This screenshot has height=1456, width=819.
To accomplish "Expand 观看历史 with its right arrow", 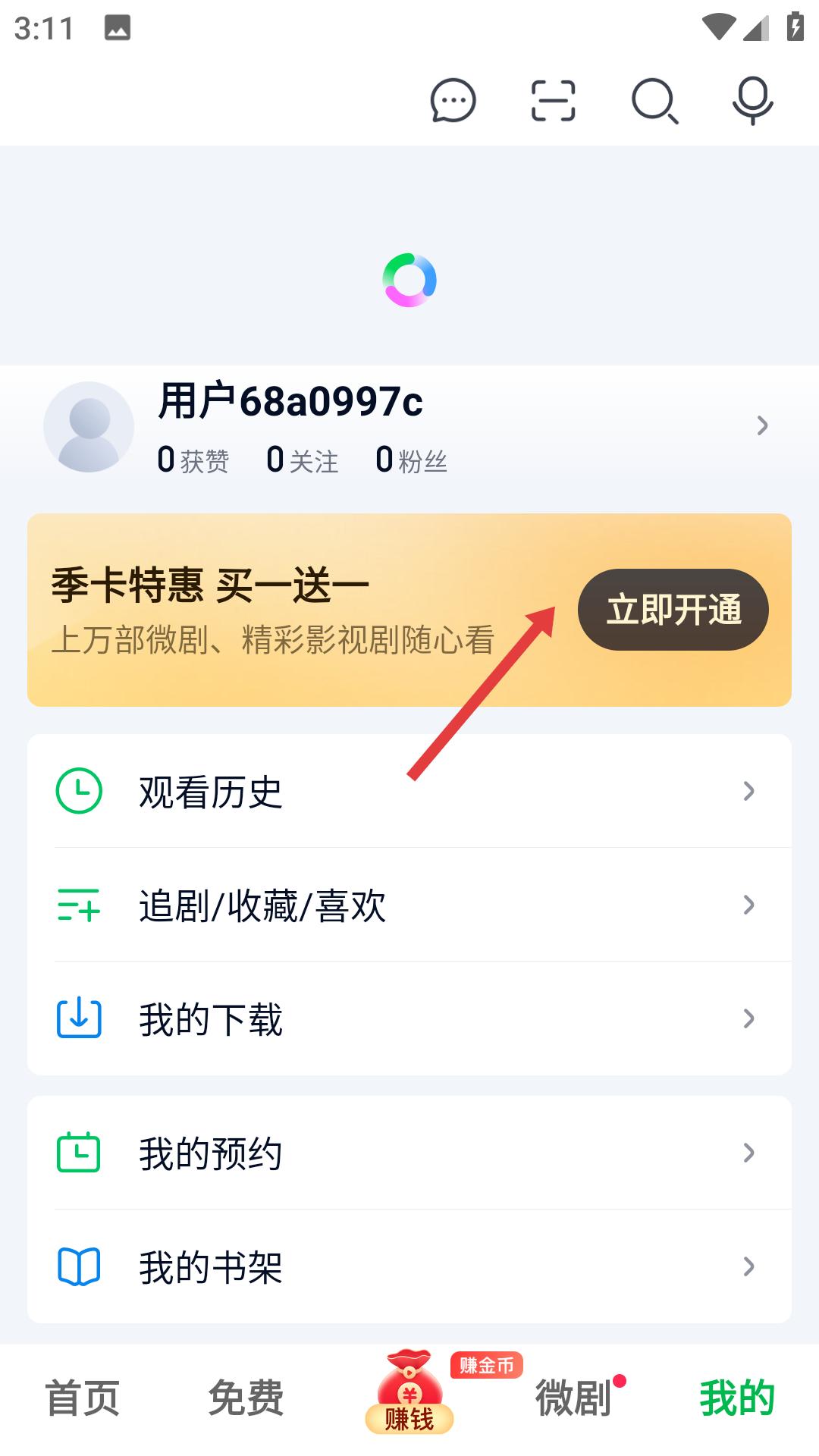I will (749, 789).
